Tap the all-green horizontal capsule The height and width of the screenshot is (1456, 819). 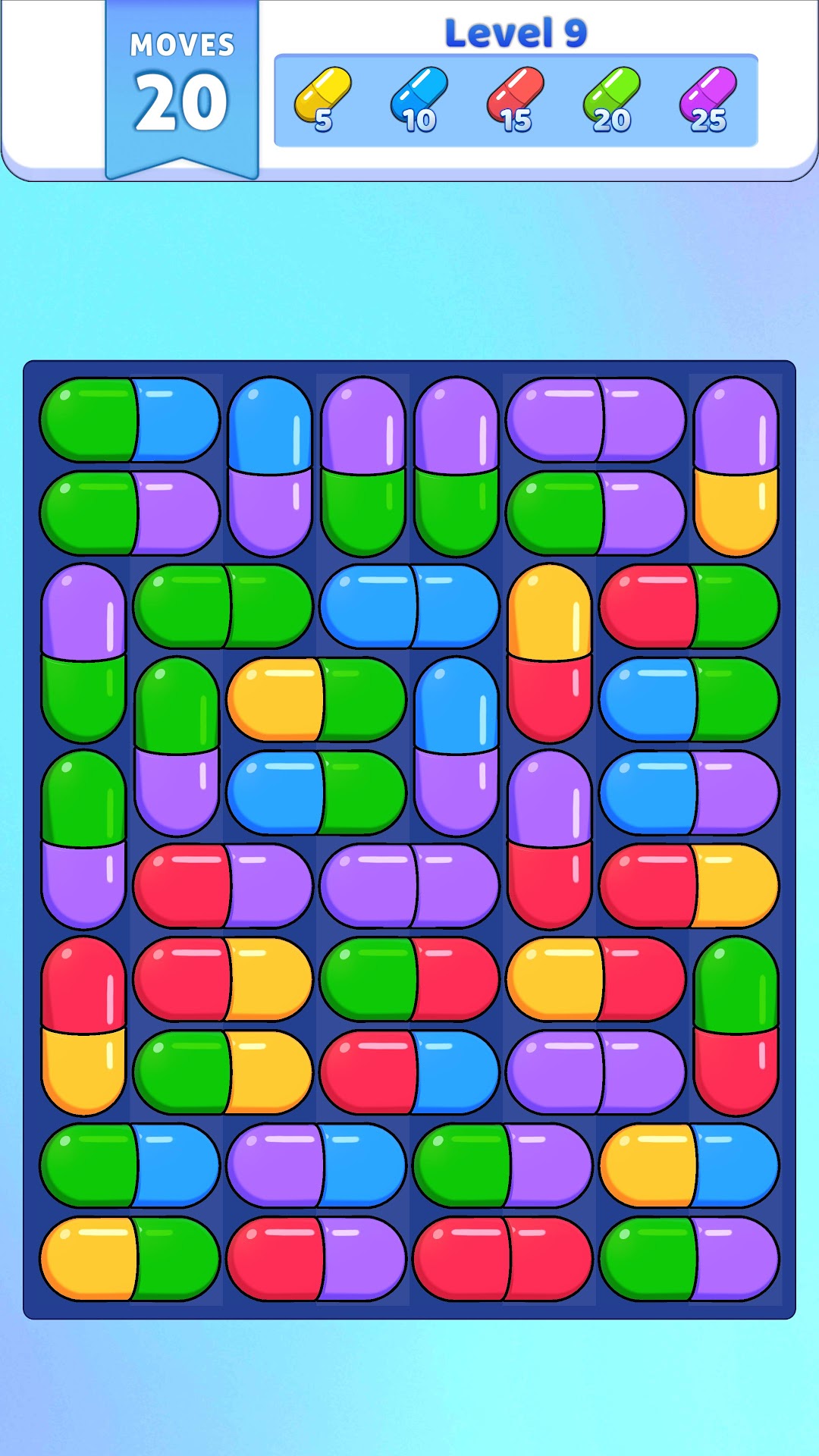tap(223, 606)
